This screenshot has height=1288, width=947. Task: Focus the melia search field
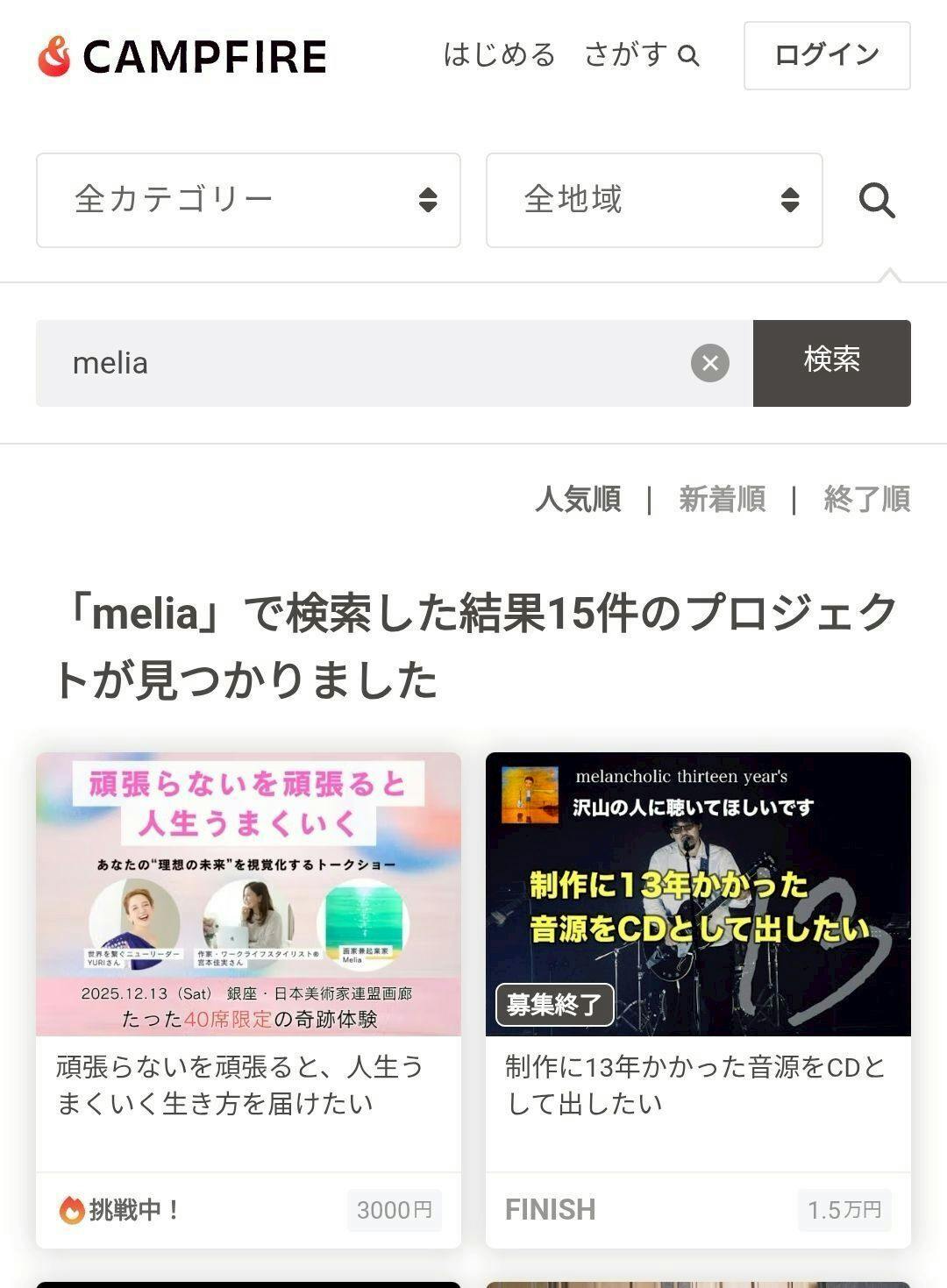click(368, 363)
